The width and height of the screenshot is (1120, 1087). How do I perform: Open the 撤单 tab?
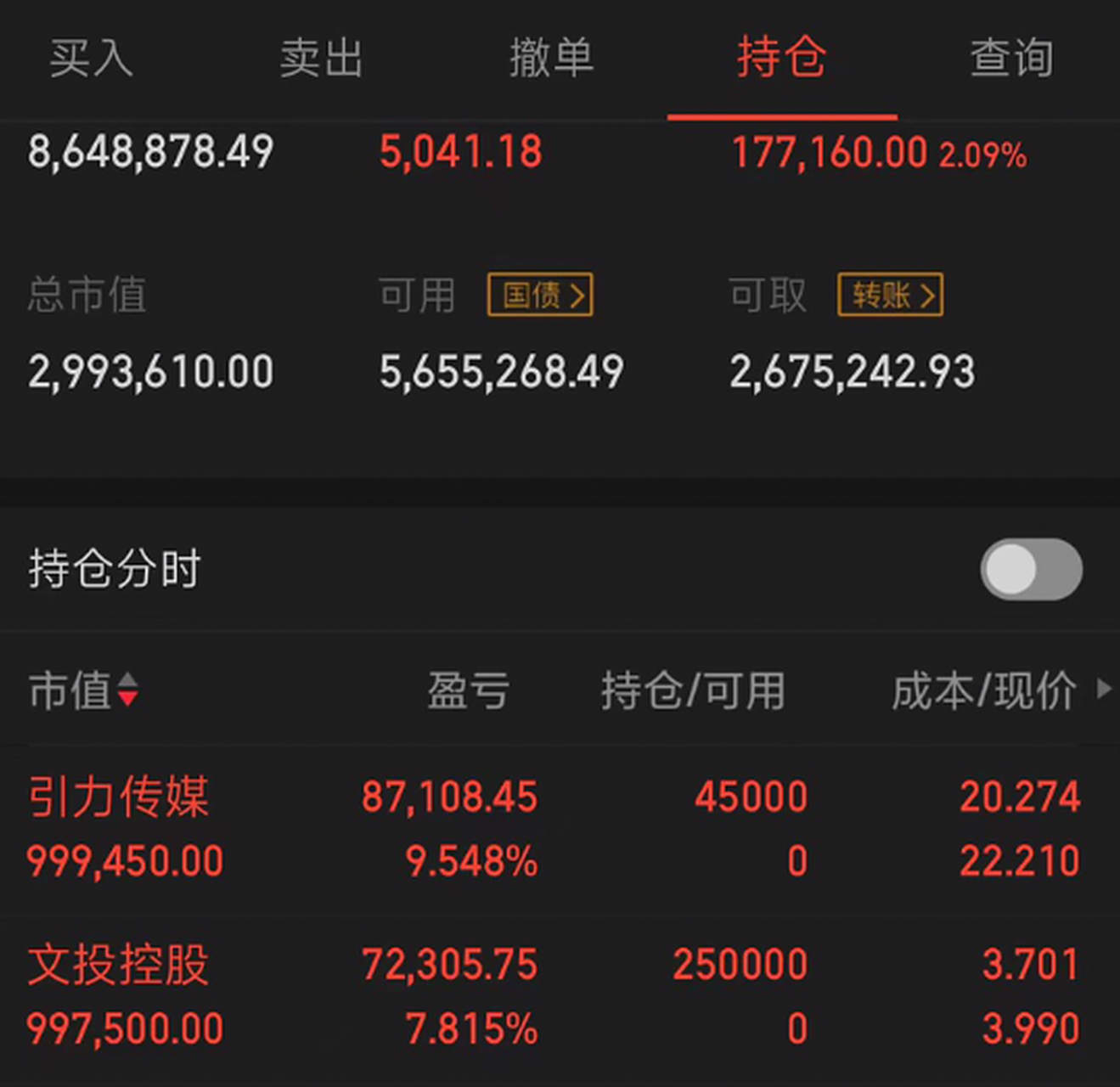[551, 59]
